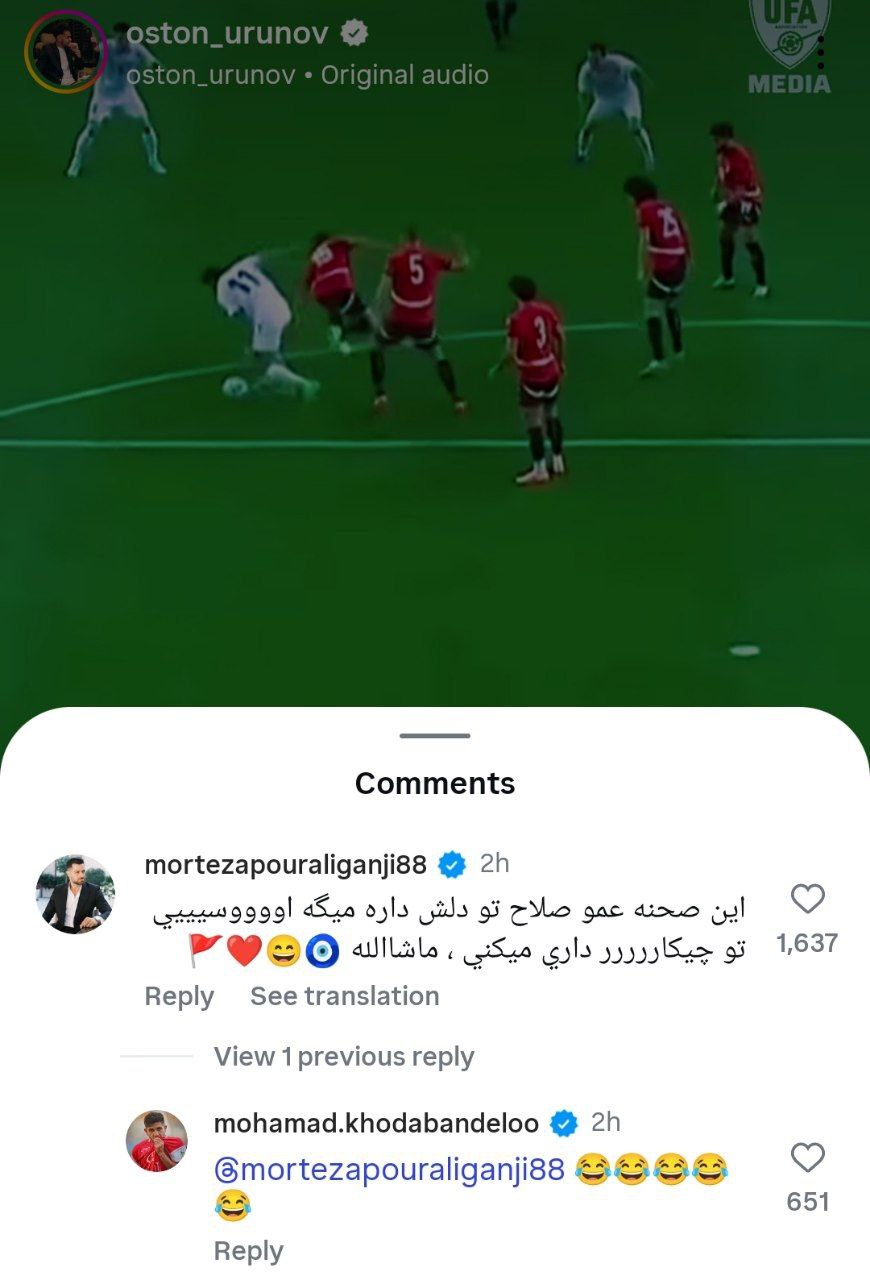Image resolution: width=870 pixels, height=1280 pixels.
Task: Reply to mortezapouraliganji88's comment
Action: pyautogui.click(x=179, y=996)
